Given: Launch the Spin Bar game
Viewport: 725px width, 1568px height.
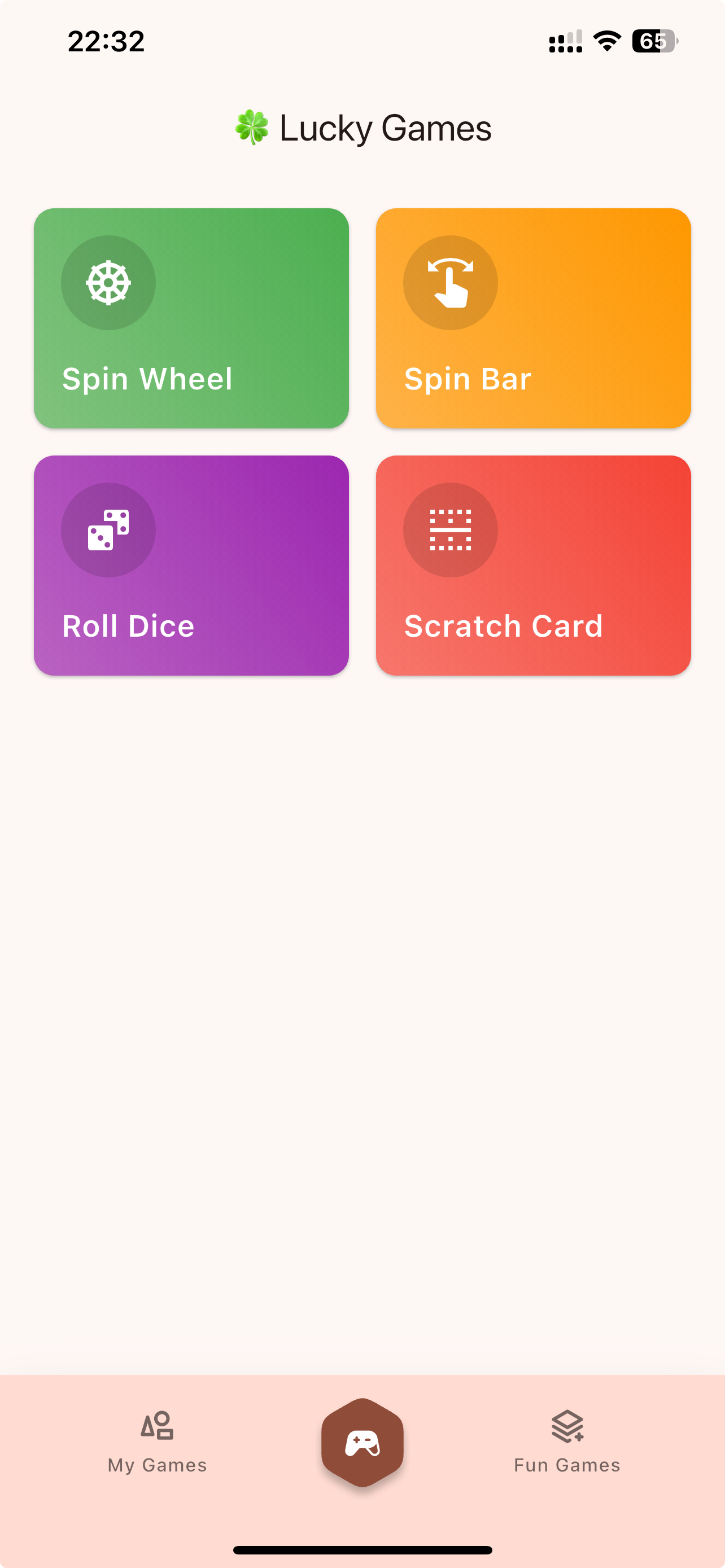Looking at the screenshot, I should pos(533,318).
